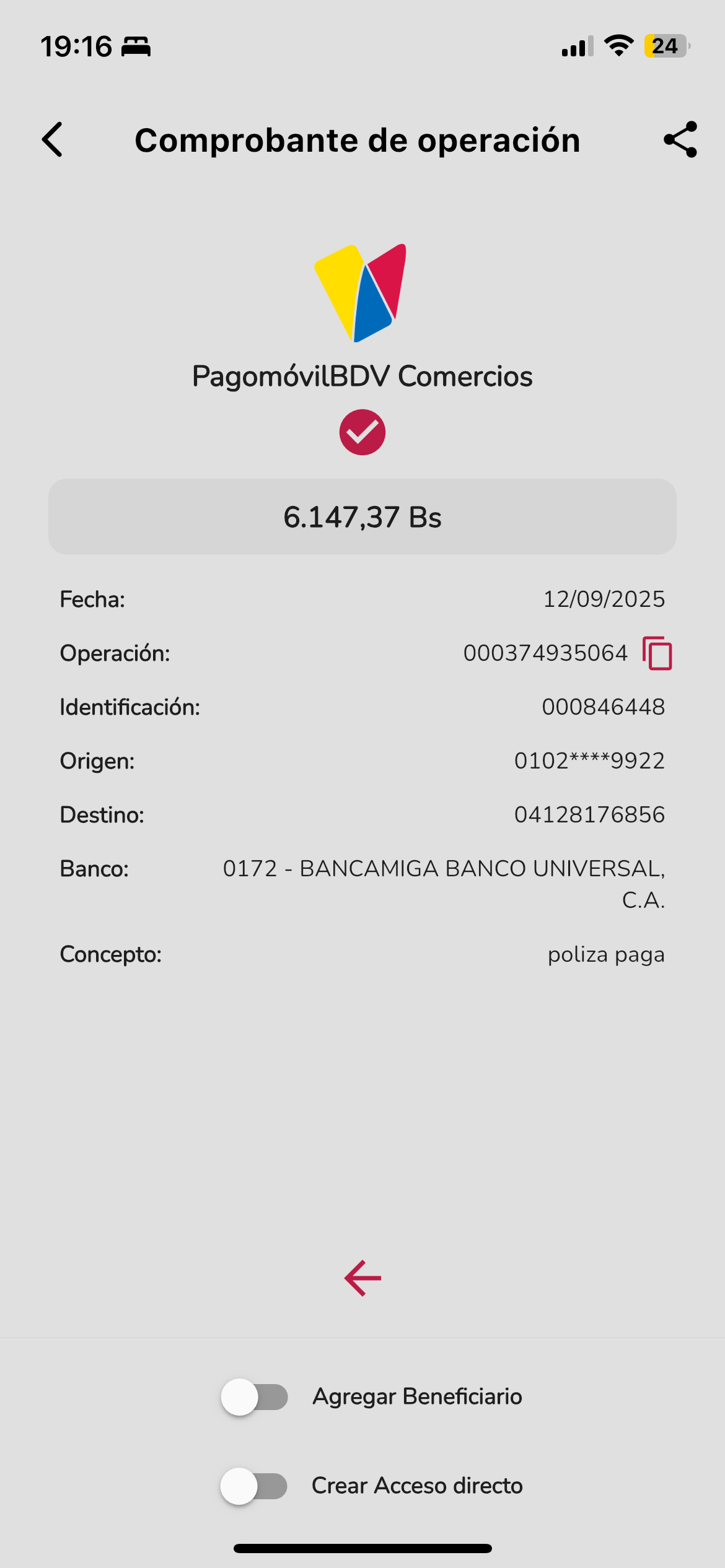Viewport: 725px width, 1568px height.
Task: Share the operation receipt
Action: 680,139
